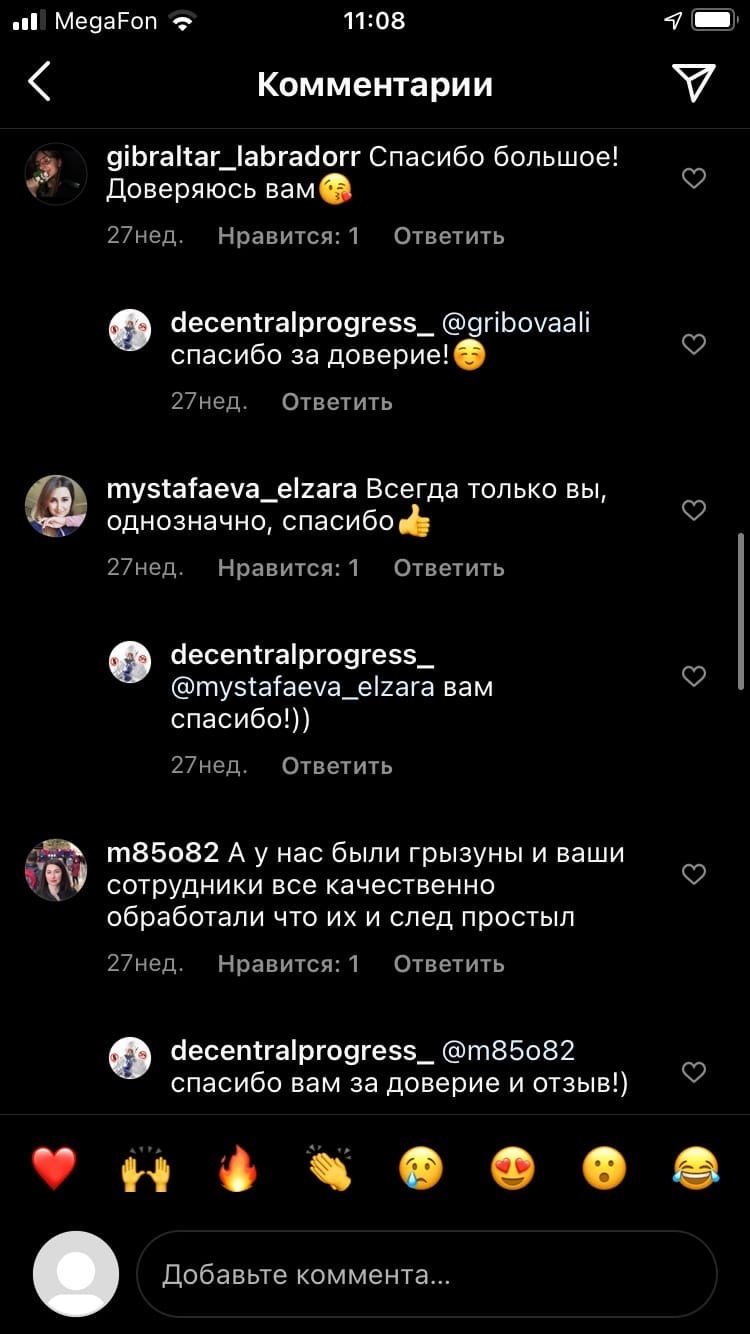Reply to mystafaeva_elzara's comment

click(448, 568)
